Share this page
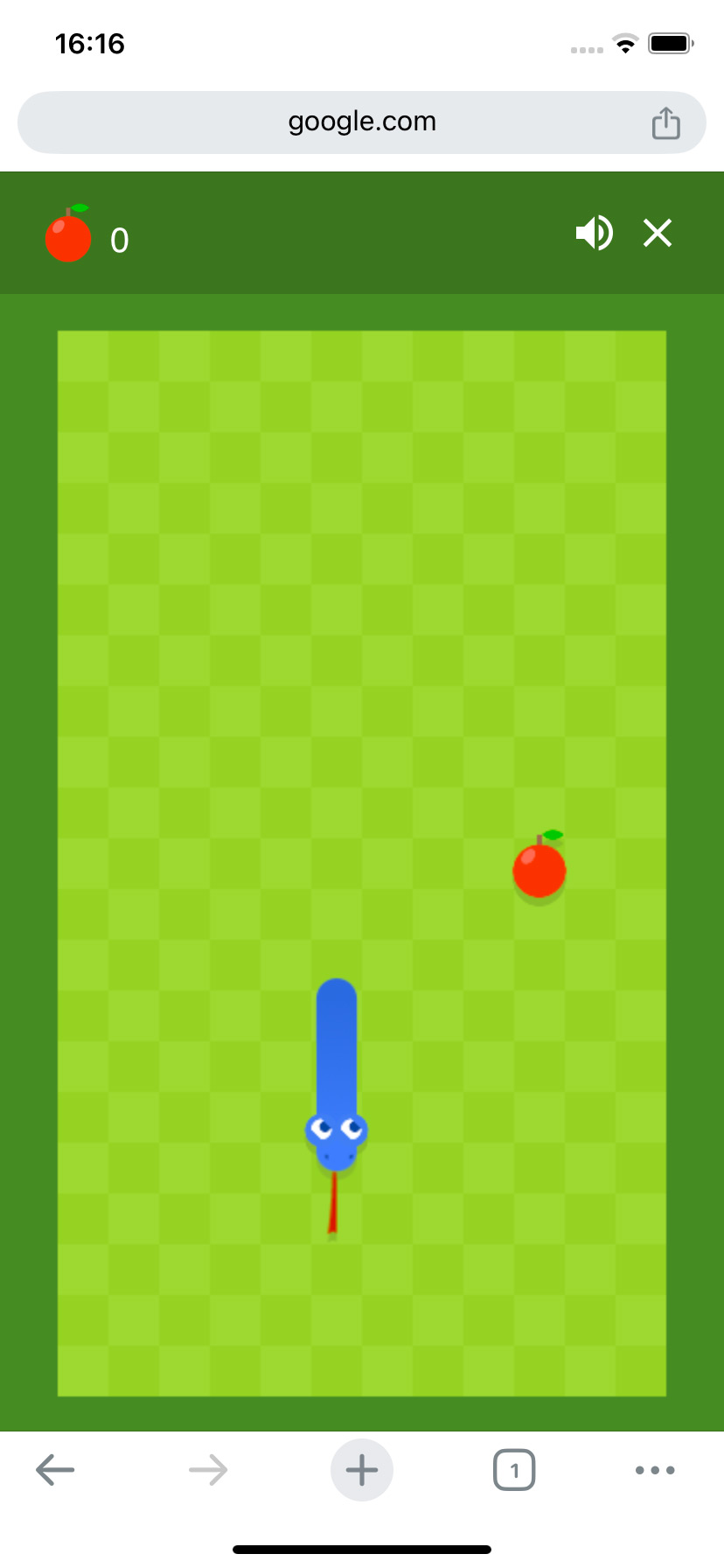The height and width of the screenshot is (1568, 724). (665, 123)
